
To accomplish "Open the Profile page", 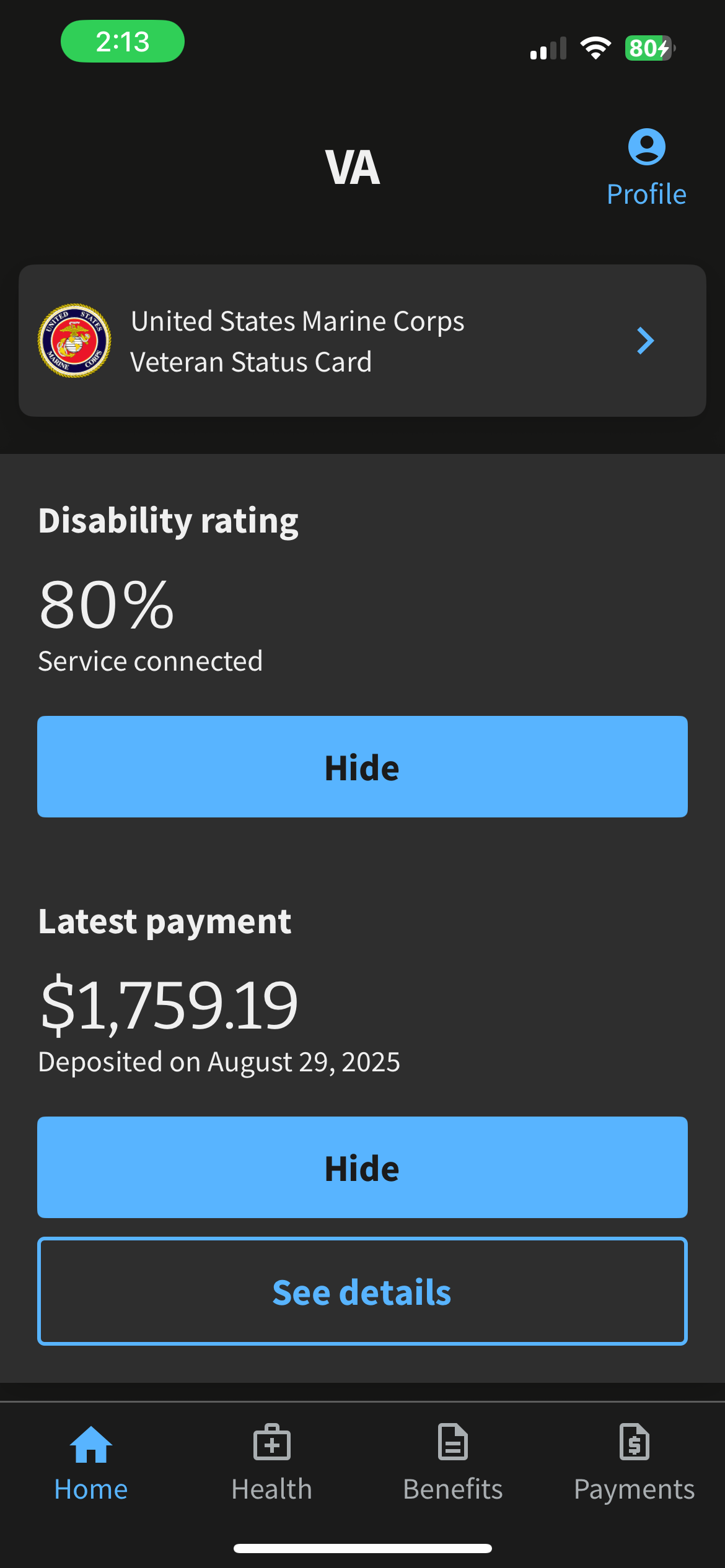I will pyautogui.click(x=646, y=167).
